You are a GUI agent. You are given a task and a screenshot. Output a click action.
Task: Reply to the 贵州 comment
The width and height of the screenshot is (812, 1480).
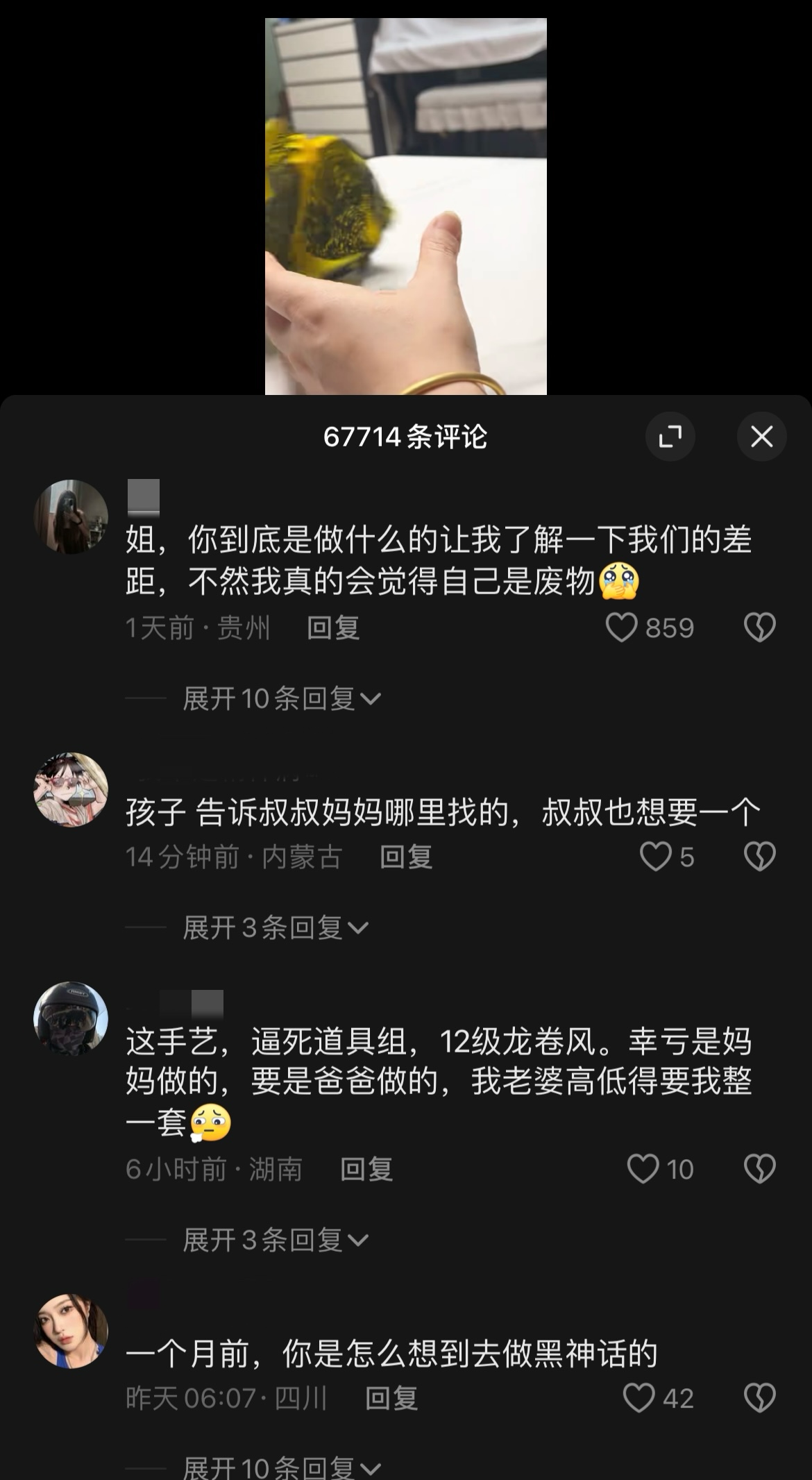pyautogui.click(x=333, y=628)
